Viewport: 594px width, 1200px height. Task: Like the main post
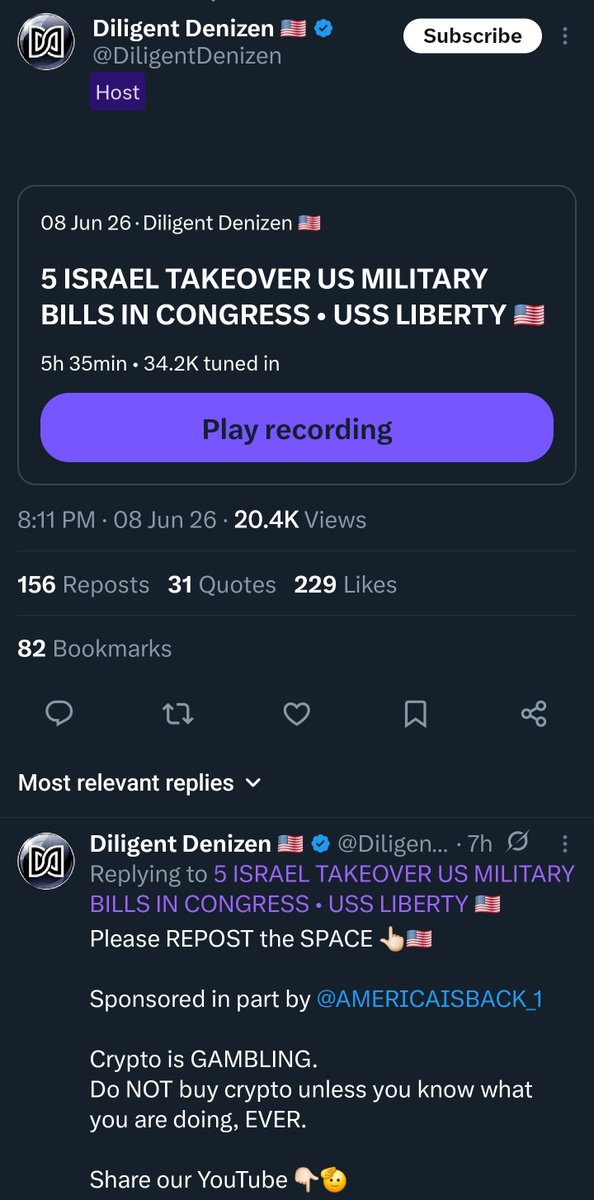296,713
